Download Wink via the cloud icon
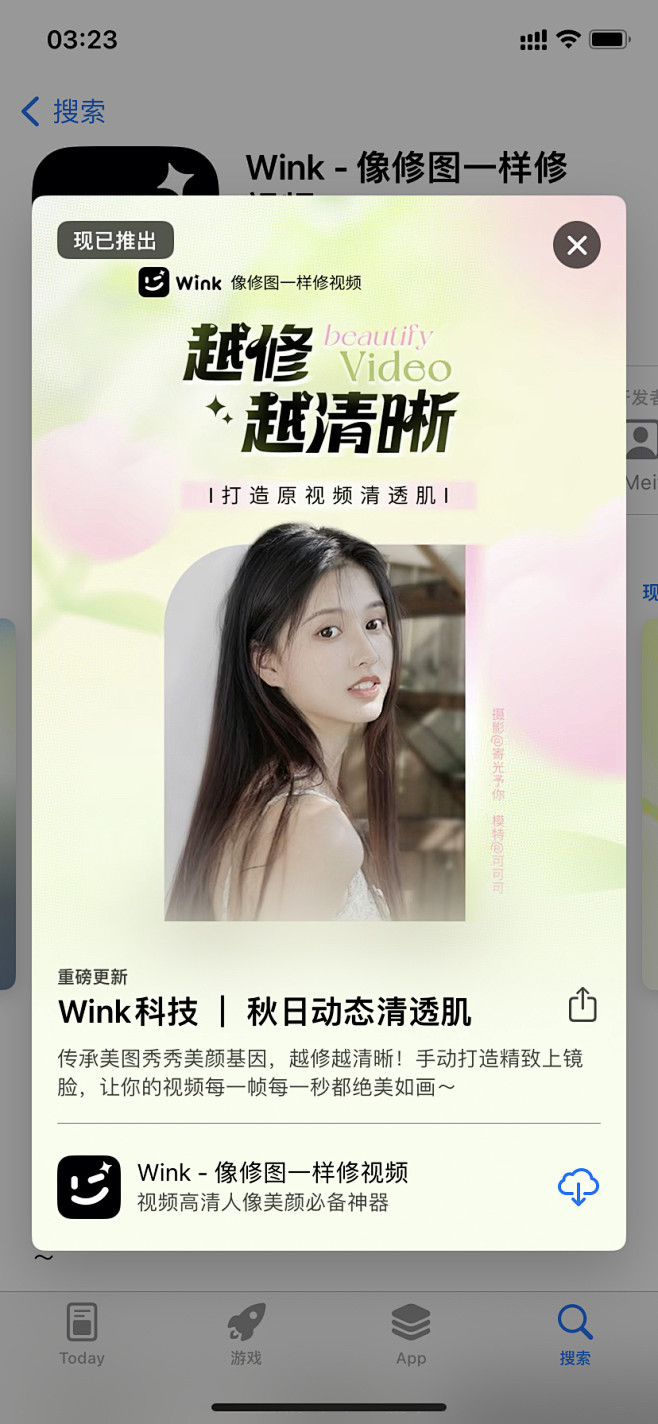The image size is (658, 1424). (x=578, y=1187)
